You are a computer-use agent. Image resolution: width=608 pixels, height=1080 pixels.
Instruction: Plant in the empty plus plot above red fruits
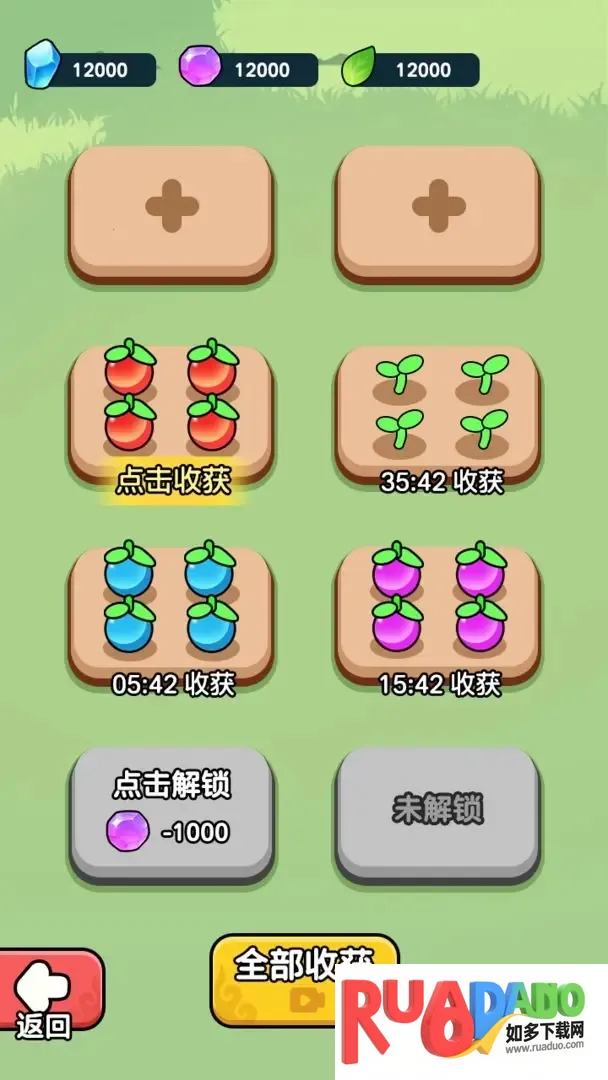click(171, 210)
